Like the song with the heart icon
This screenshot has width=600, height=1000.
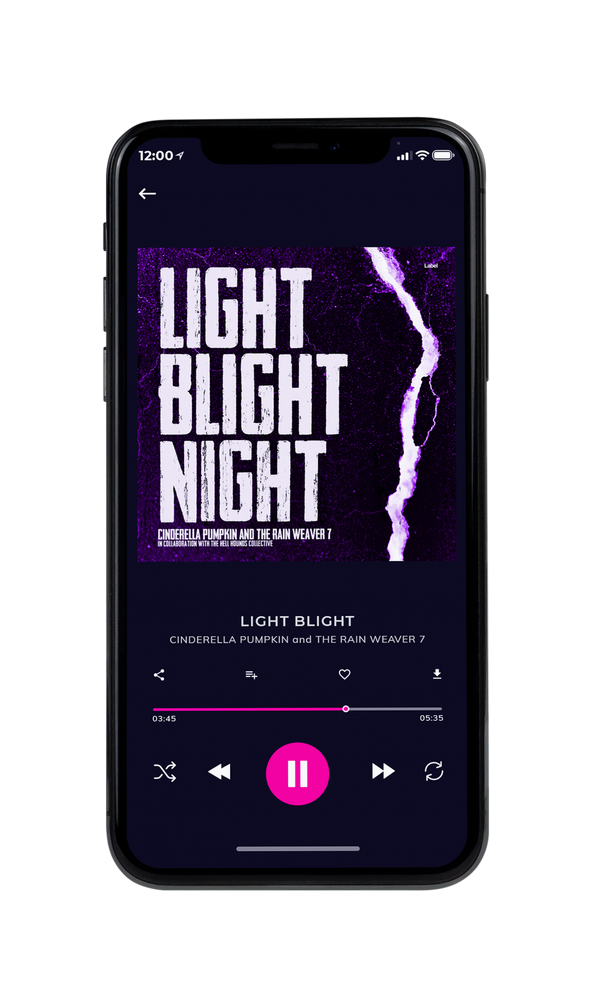[x=344, y=674]
